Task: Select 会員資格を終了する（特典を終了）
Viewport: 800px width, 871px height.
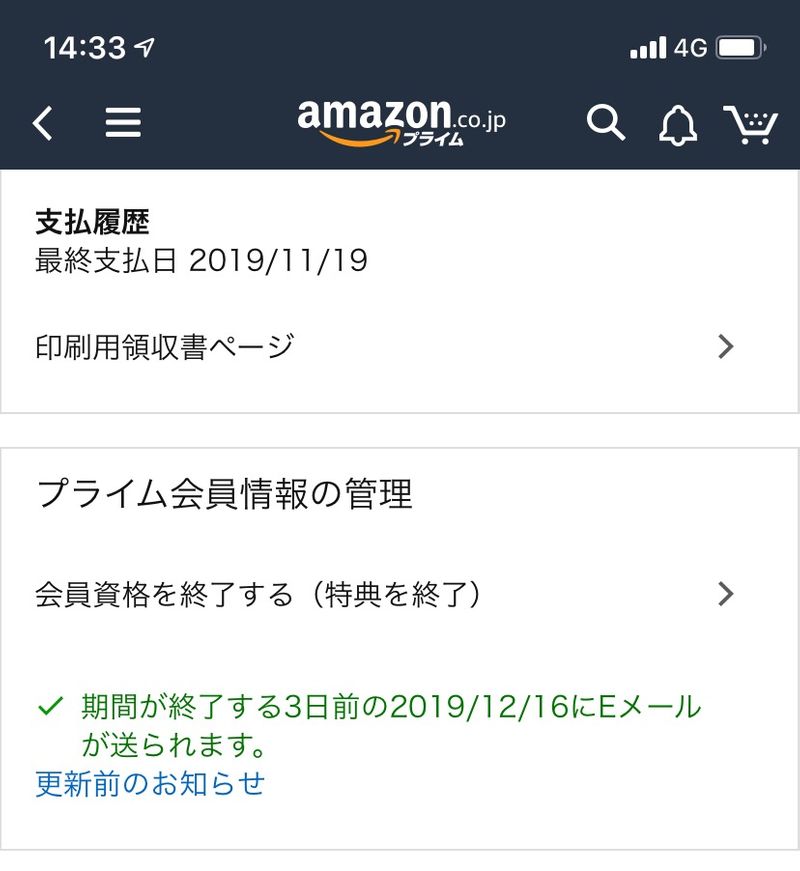Action: [385, 595]
